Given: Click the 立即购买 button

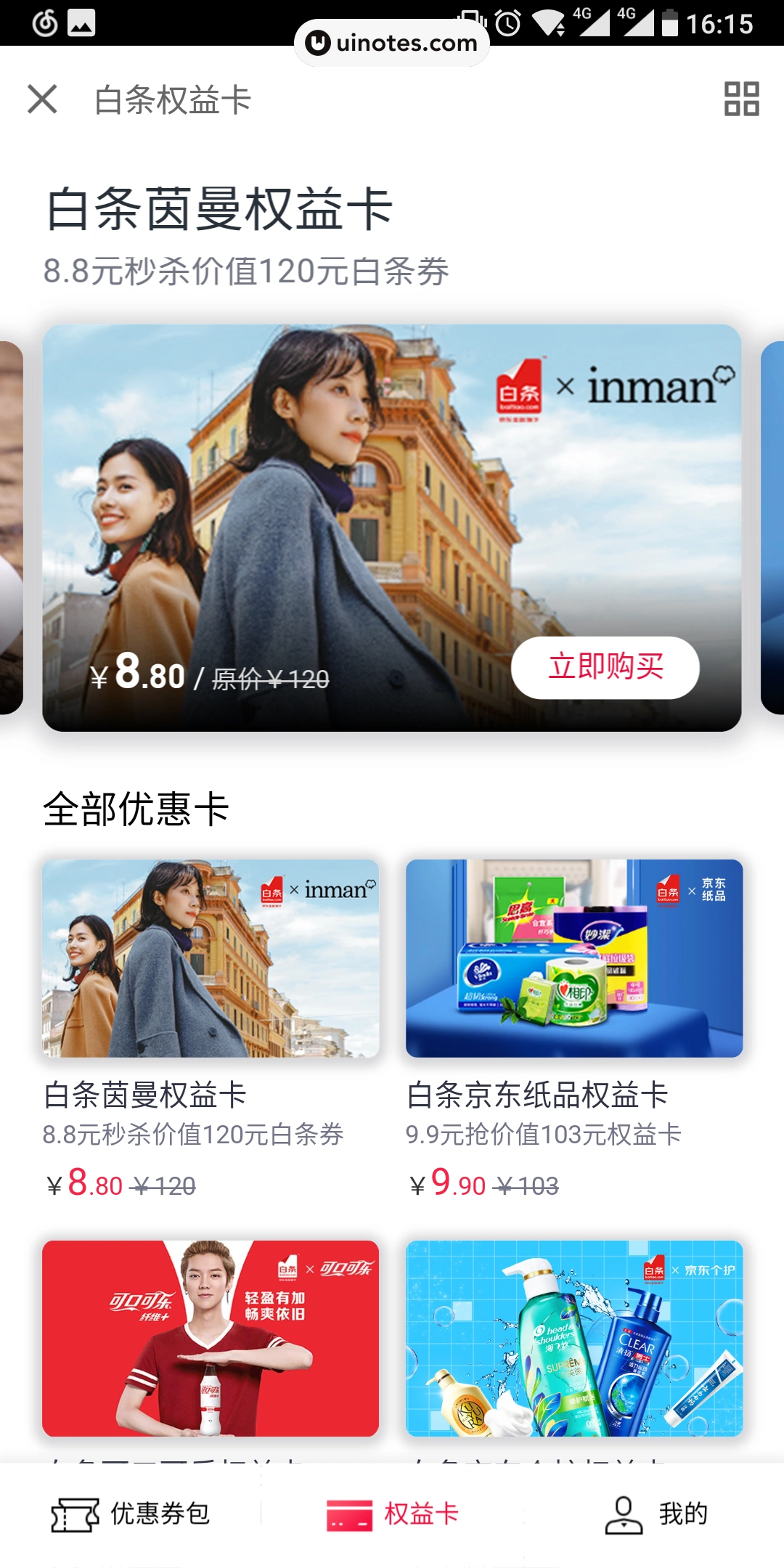Looking at the screenshot, I should [x=605, y=667].
